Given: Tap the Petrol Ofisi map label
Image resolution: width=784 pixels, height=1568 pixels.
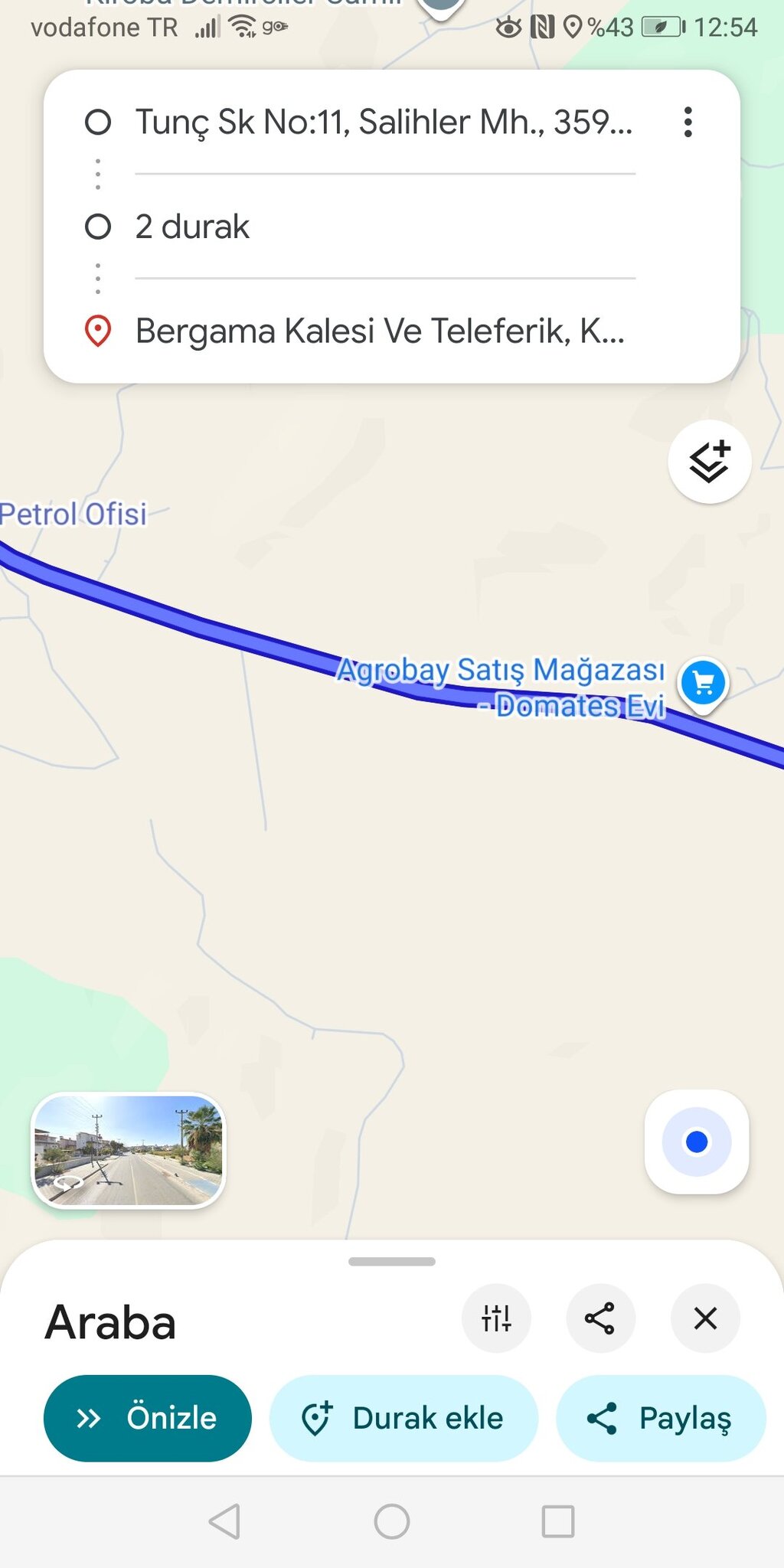Looking at the screenshot, I should [x=73, y=514].
